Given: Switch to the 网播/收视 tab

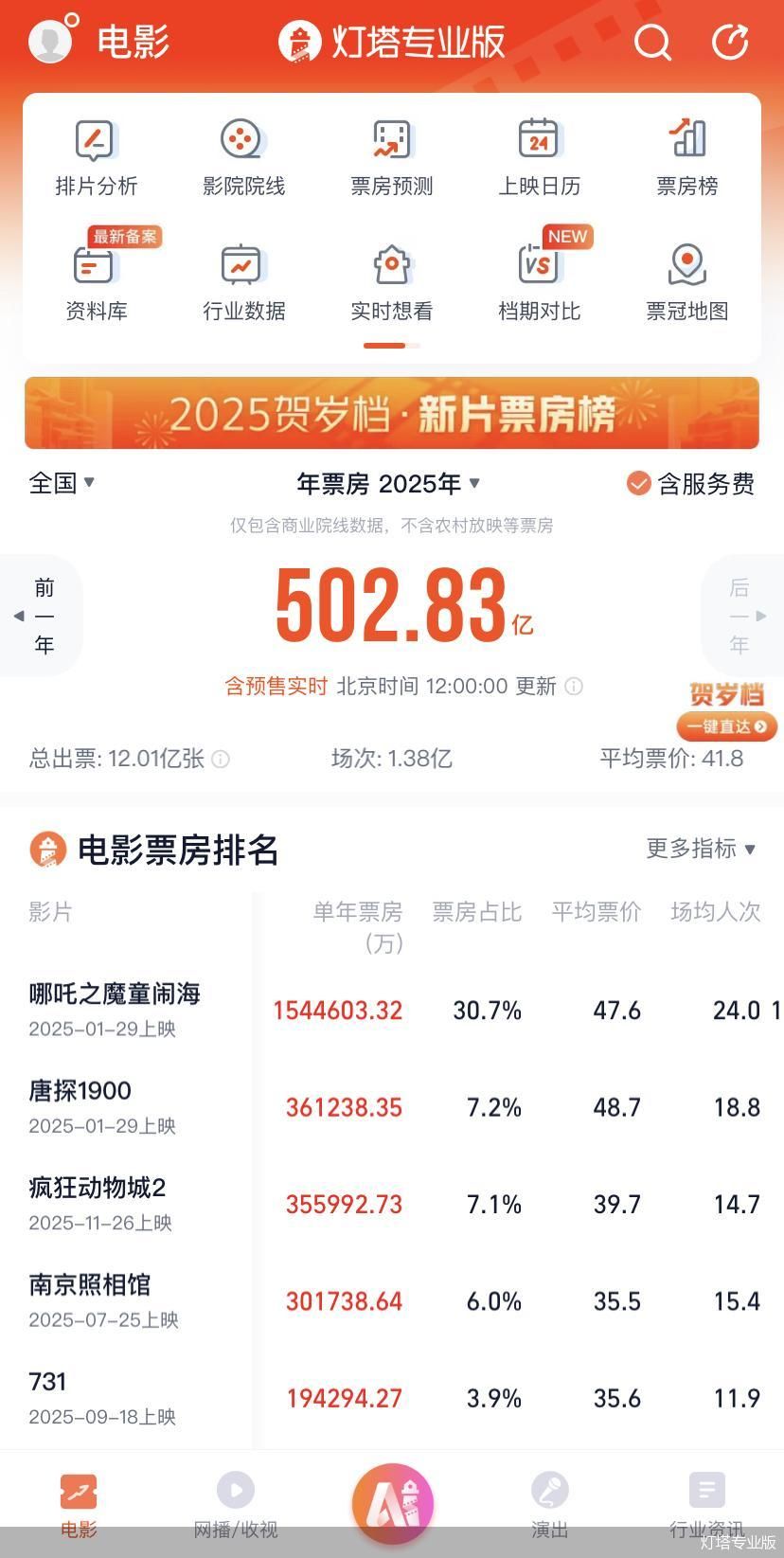Looking at the screenshot, I should (x=235, y=1506).
